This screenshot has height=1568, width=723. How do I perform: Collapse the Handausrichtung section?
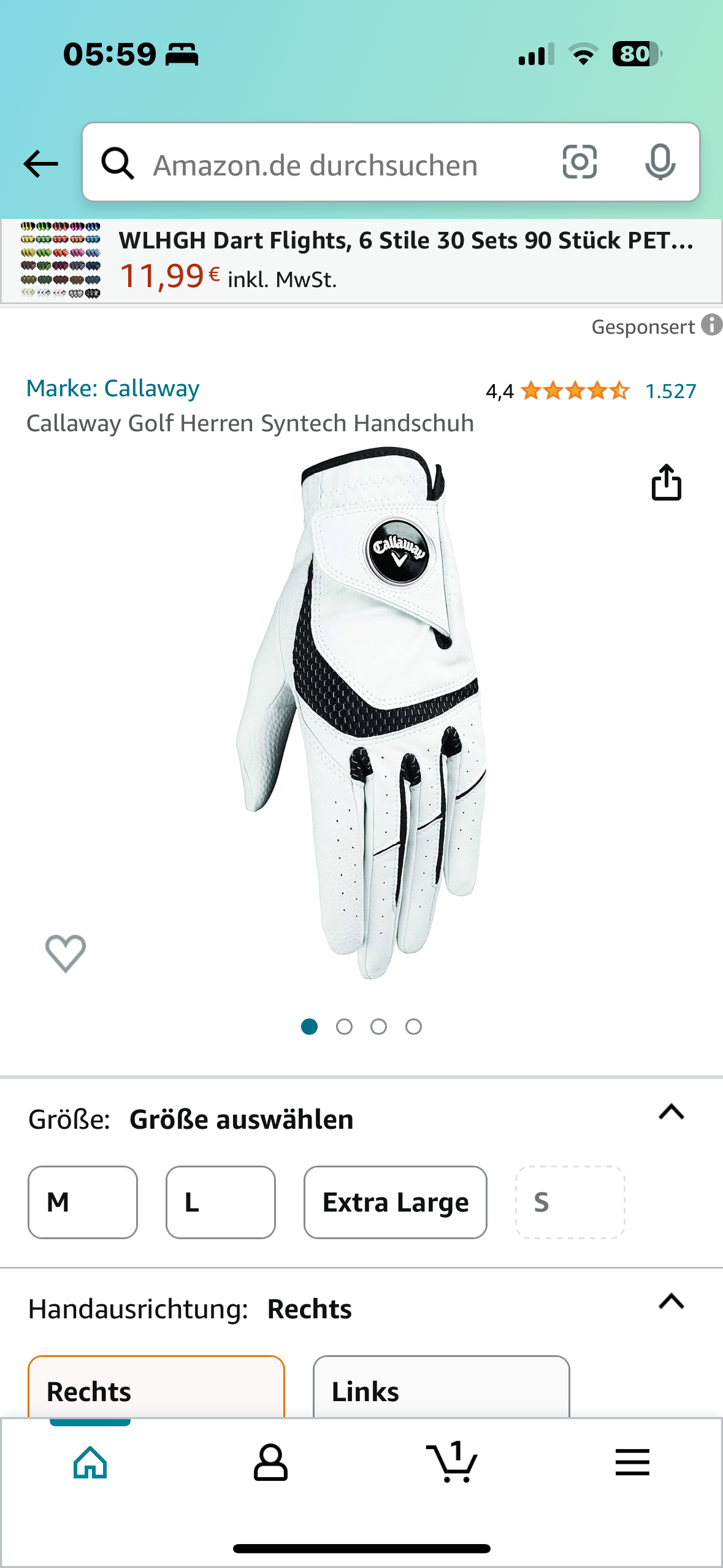(671, 1302)
